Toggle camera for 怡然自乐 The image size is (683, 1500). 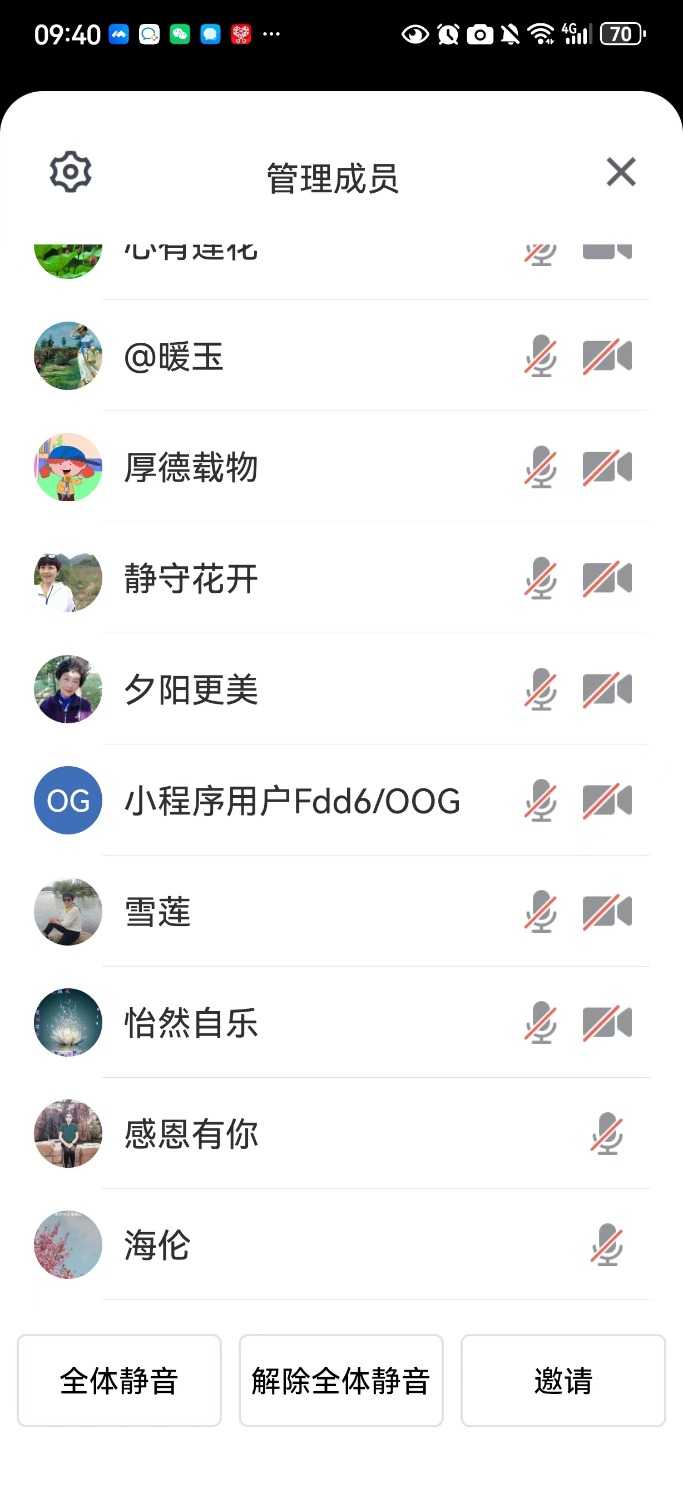point(607,1023)
